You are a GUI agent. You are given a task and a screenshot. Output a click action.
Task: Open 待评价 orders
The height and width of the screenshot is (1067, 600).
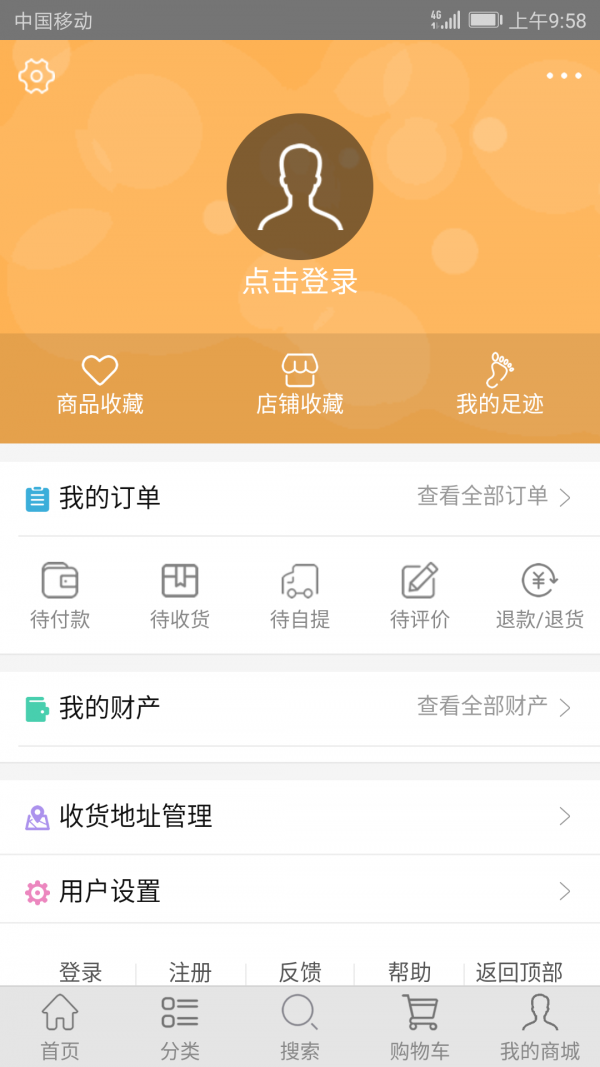(x=420, y=596)
